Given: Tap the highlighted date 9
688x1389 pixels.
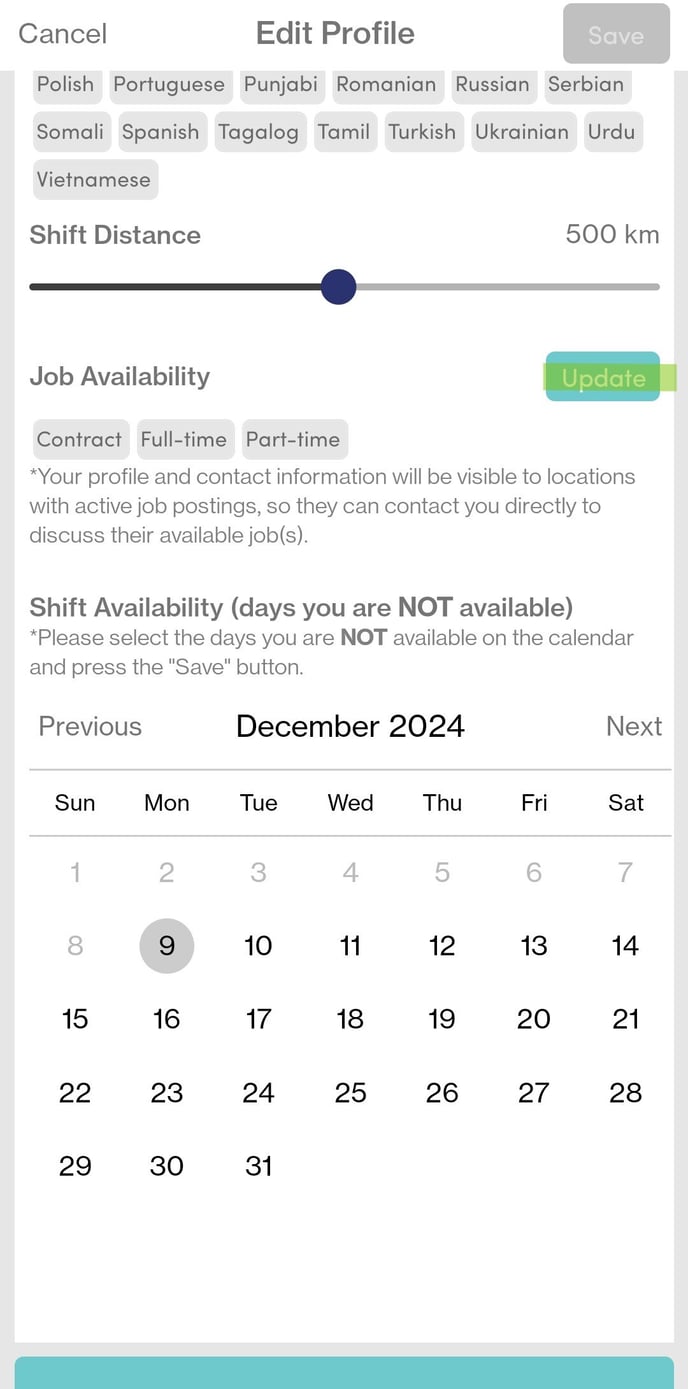Looking at the screenshot, I should coord(166,946).
